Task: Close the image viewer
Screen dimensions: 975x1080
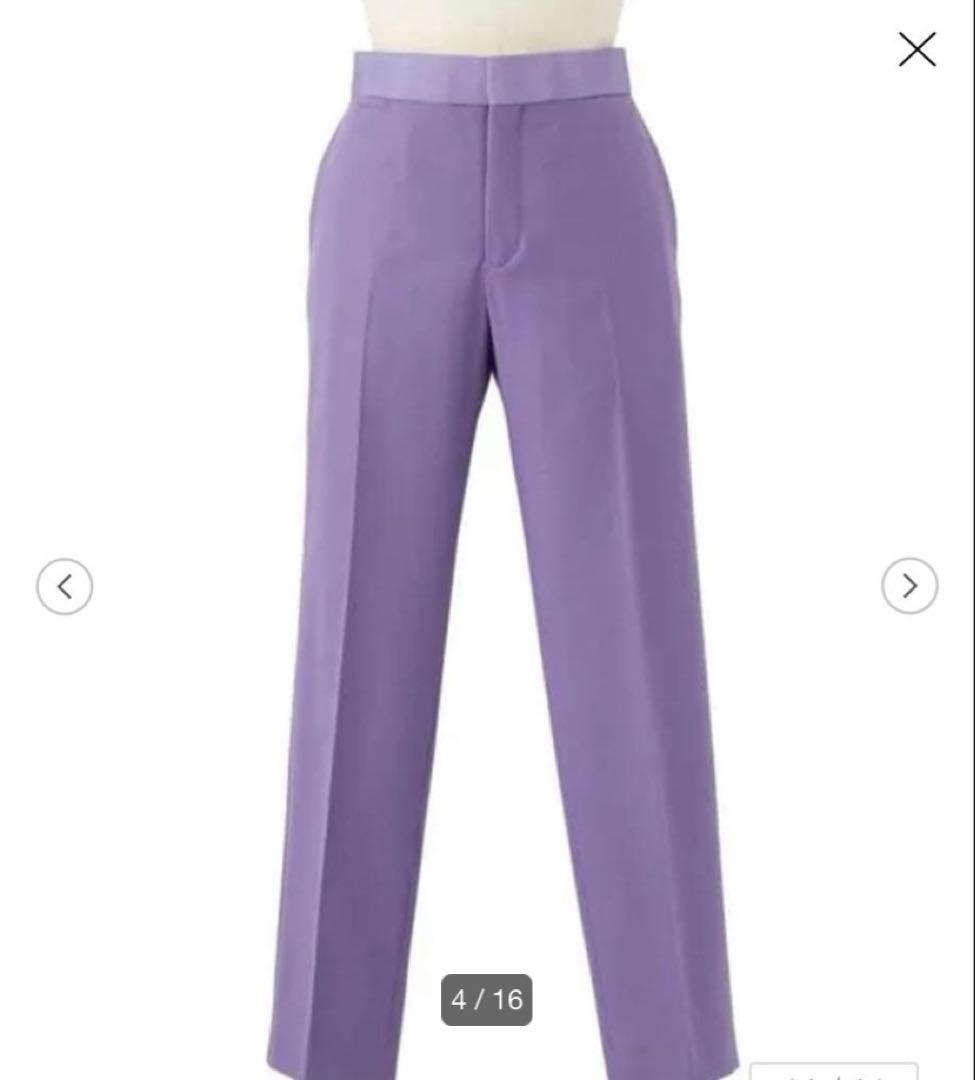Action: tap(916, 49)
